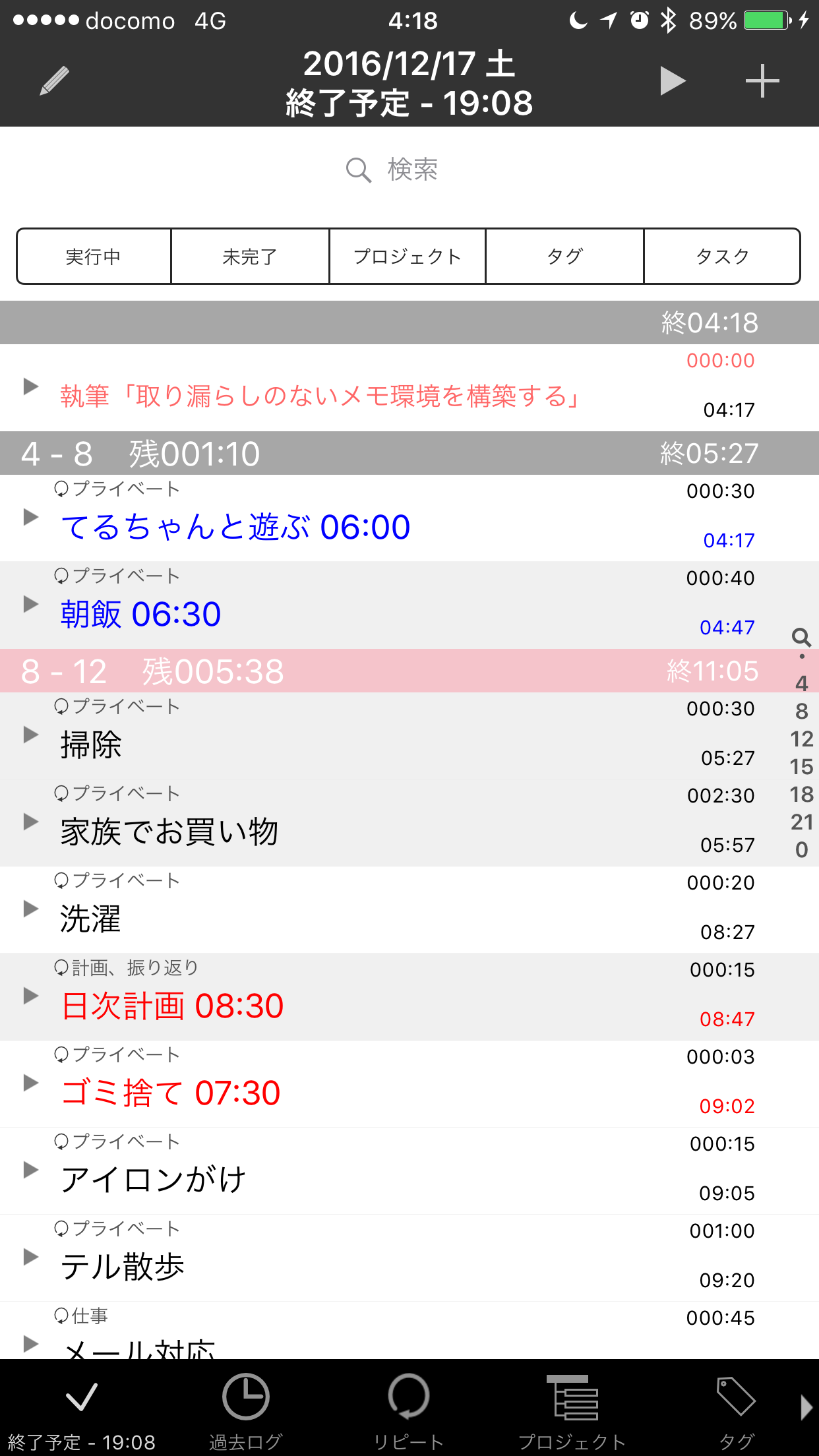Show the タスク segment

pos(722,257)
